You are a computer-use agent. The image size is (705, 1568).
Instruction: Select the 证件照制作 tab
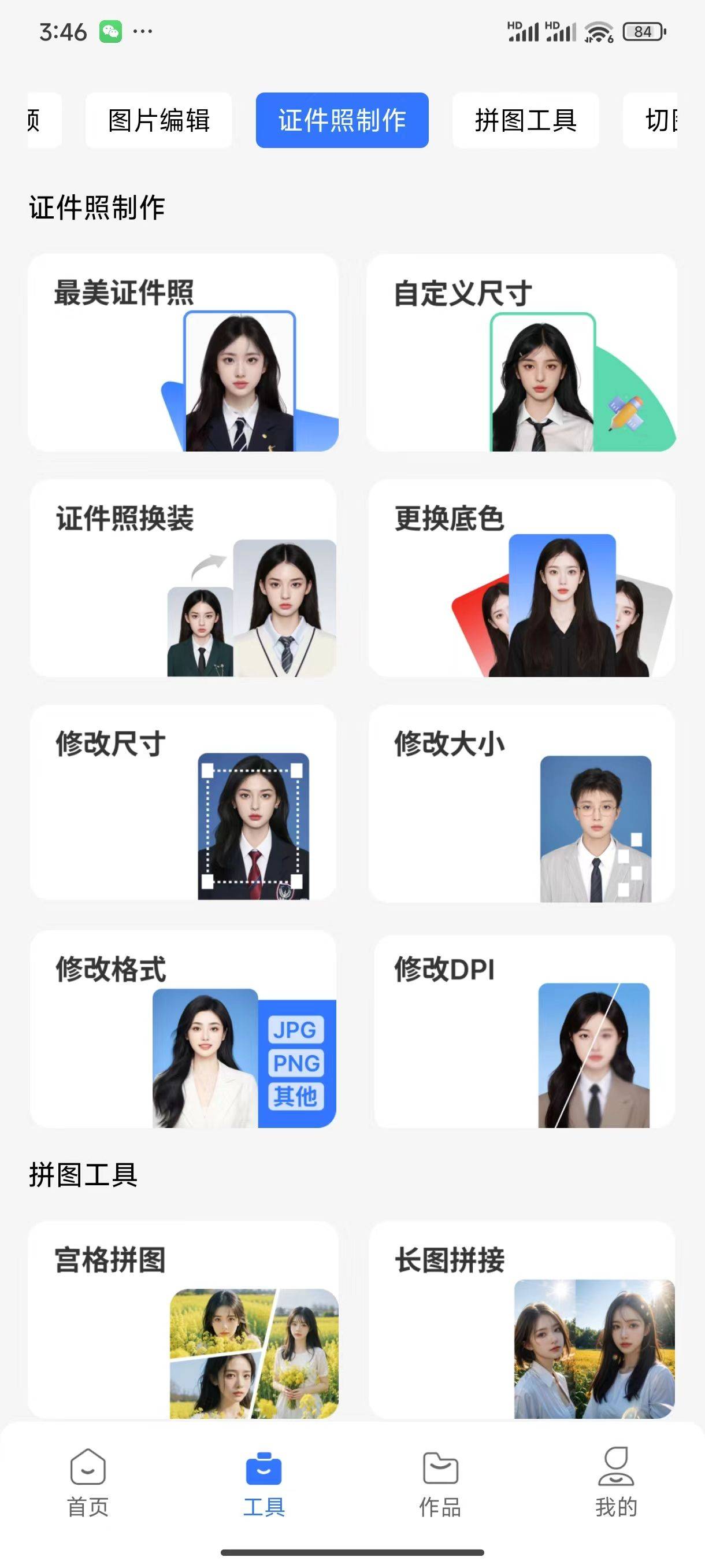[343, 120]
